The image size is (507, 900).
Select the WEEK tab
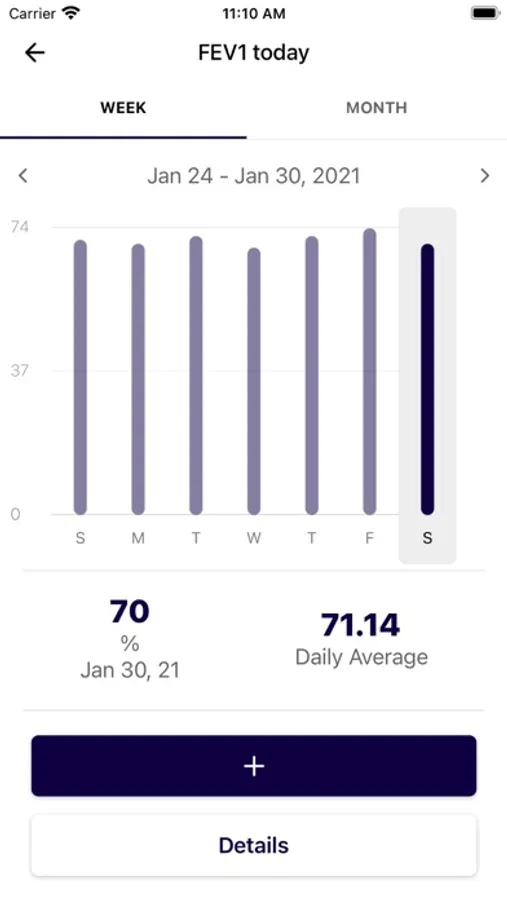(x=123, y=108)
